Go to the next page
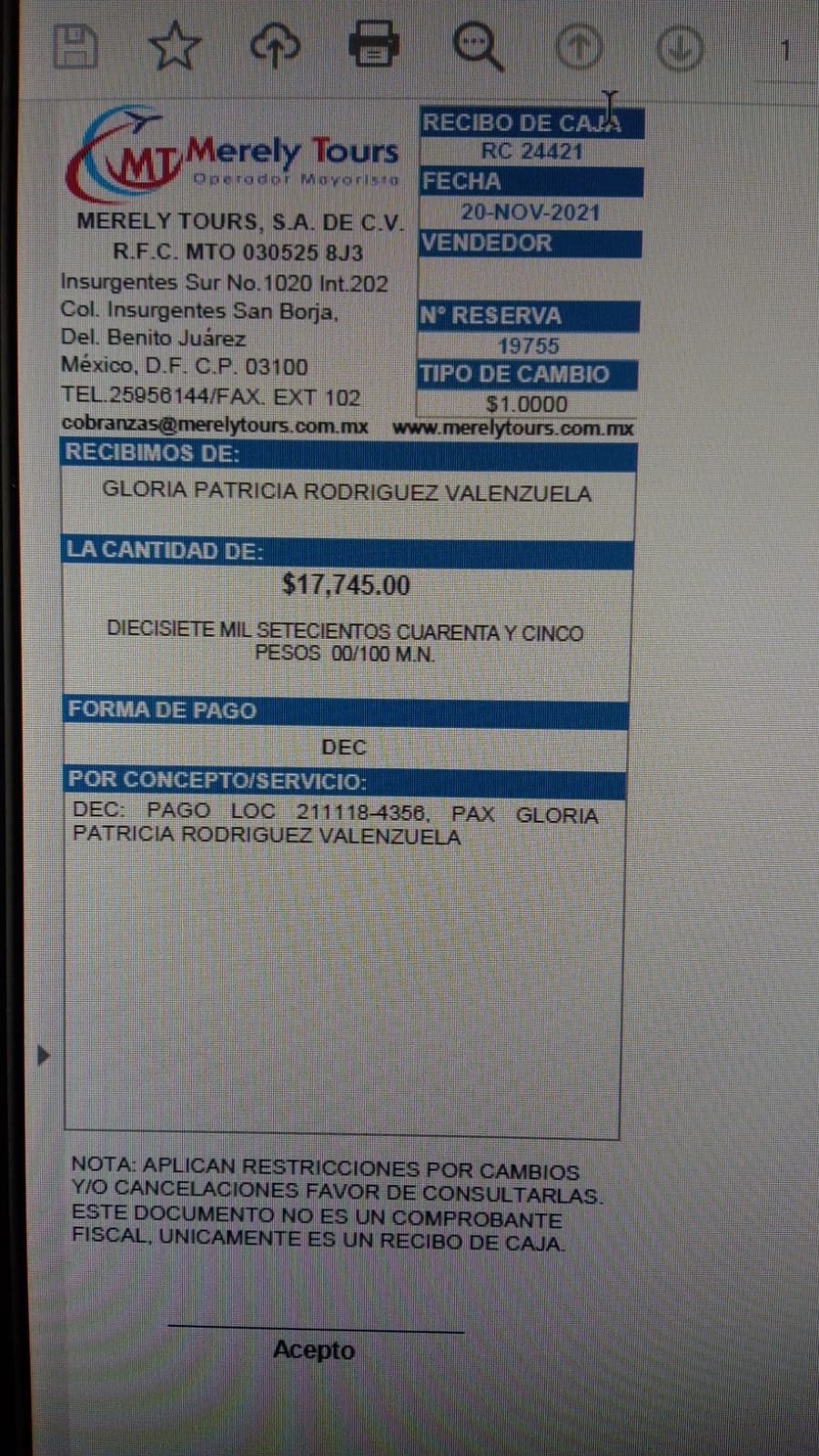 coord(680,49)
